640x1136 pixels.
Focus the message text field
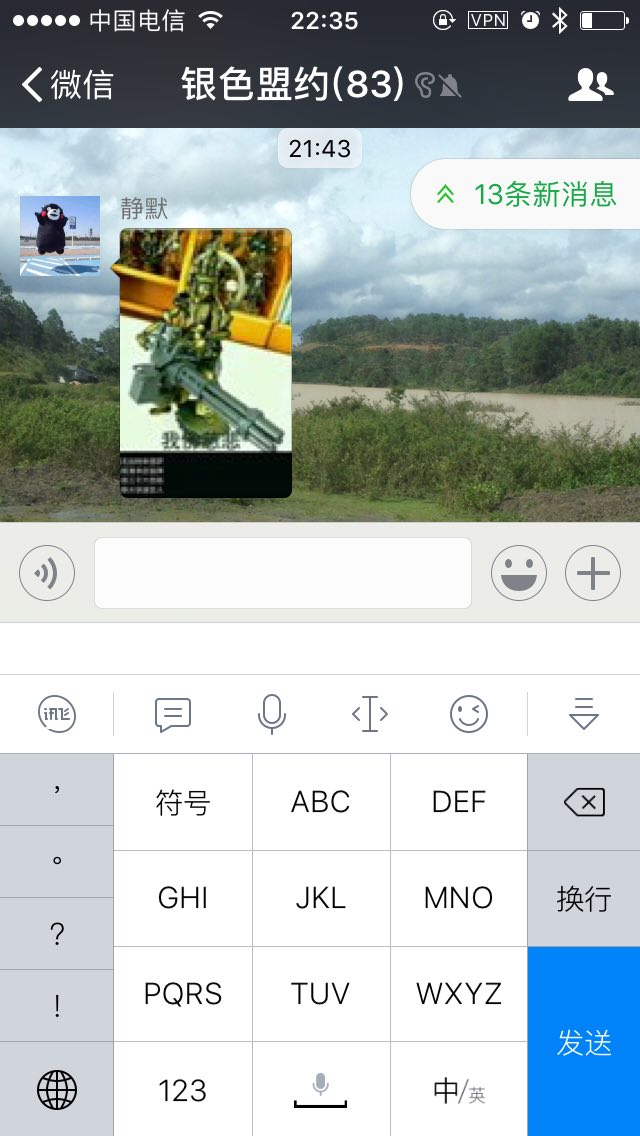pos(283,573)
